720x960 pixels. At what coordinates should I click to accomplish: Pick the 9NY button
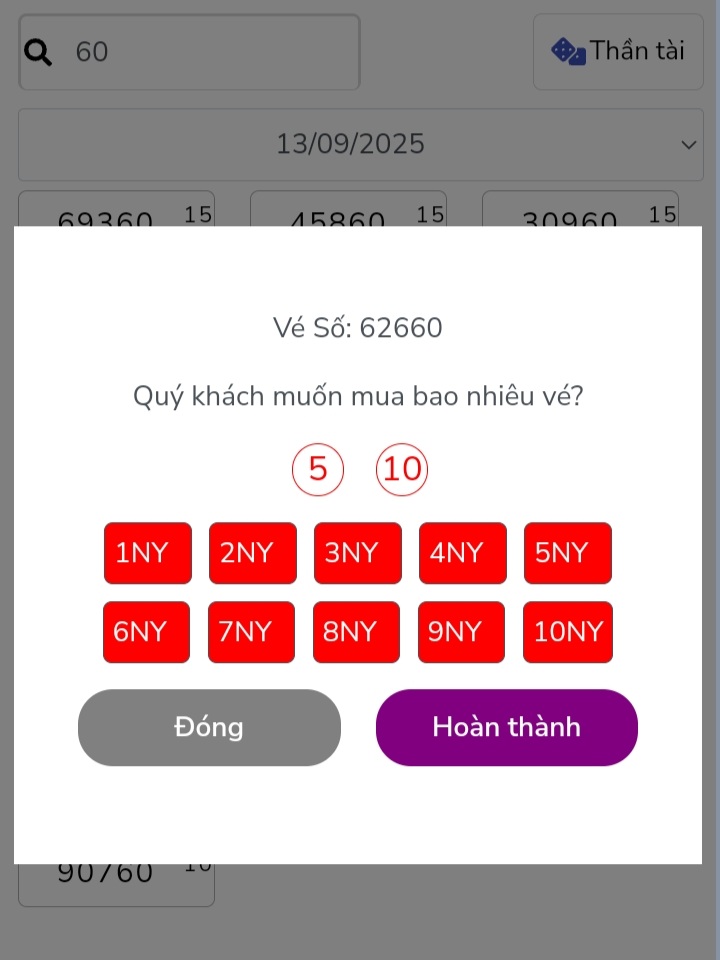point(461,632)
